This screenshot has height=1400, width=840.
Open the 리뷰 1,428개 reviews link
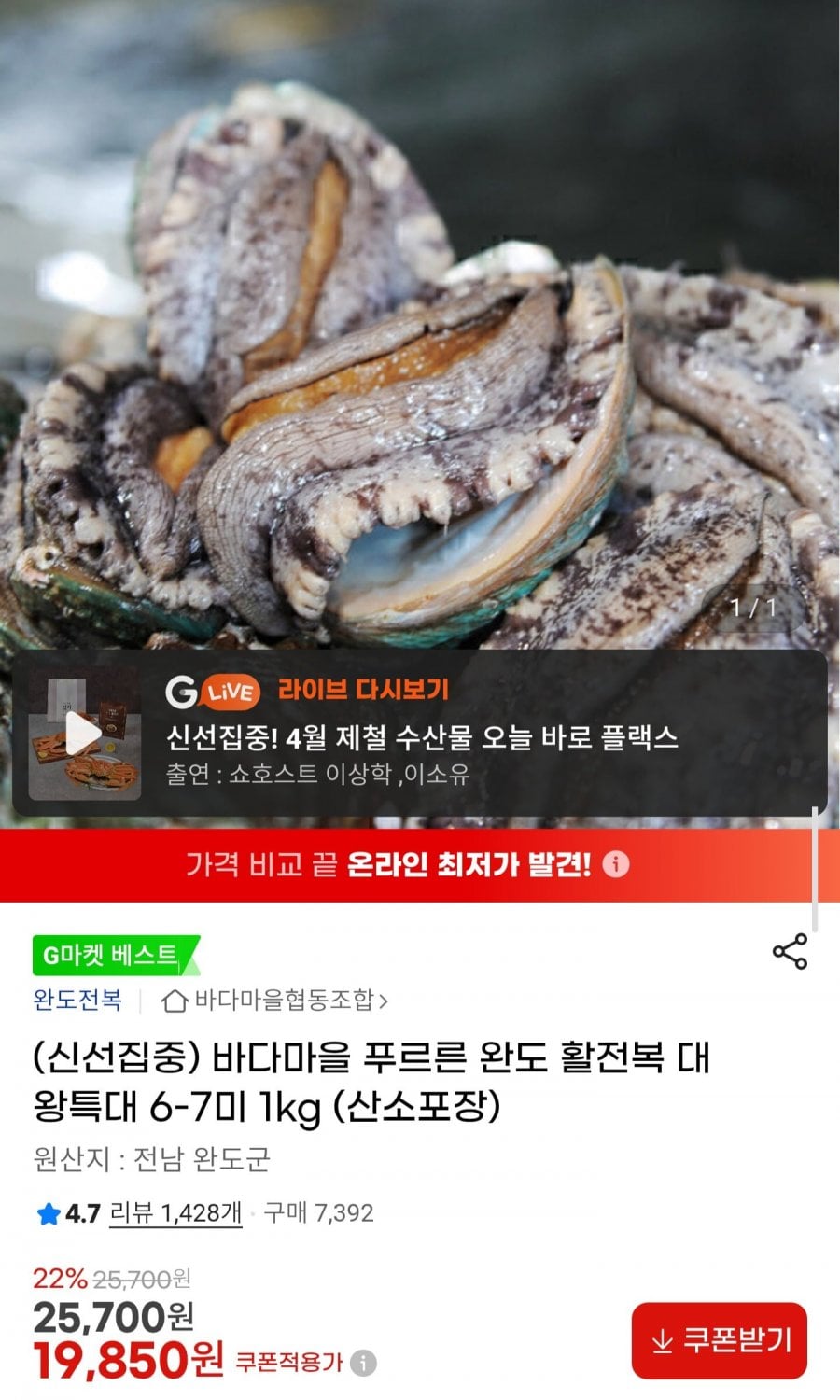pos(175,1213)
